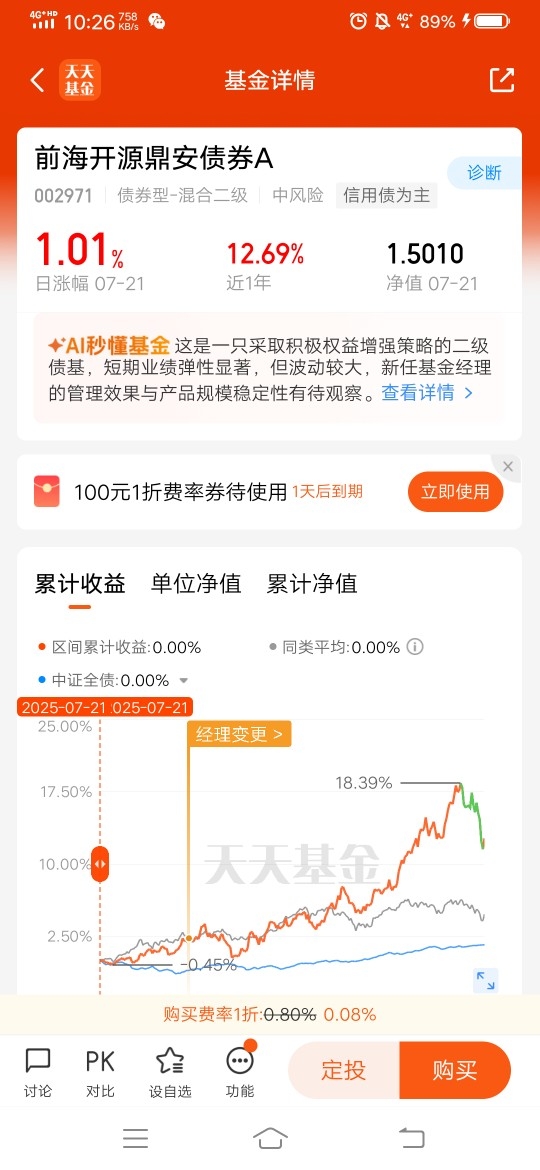Open the 经理变更 manager change marker
The image size is (540, 1170).
[x=239, y=734]
